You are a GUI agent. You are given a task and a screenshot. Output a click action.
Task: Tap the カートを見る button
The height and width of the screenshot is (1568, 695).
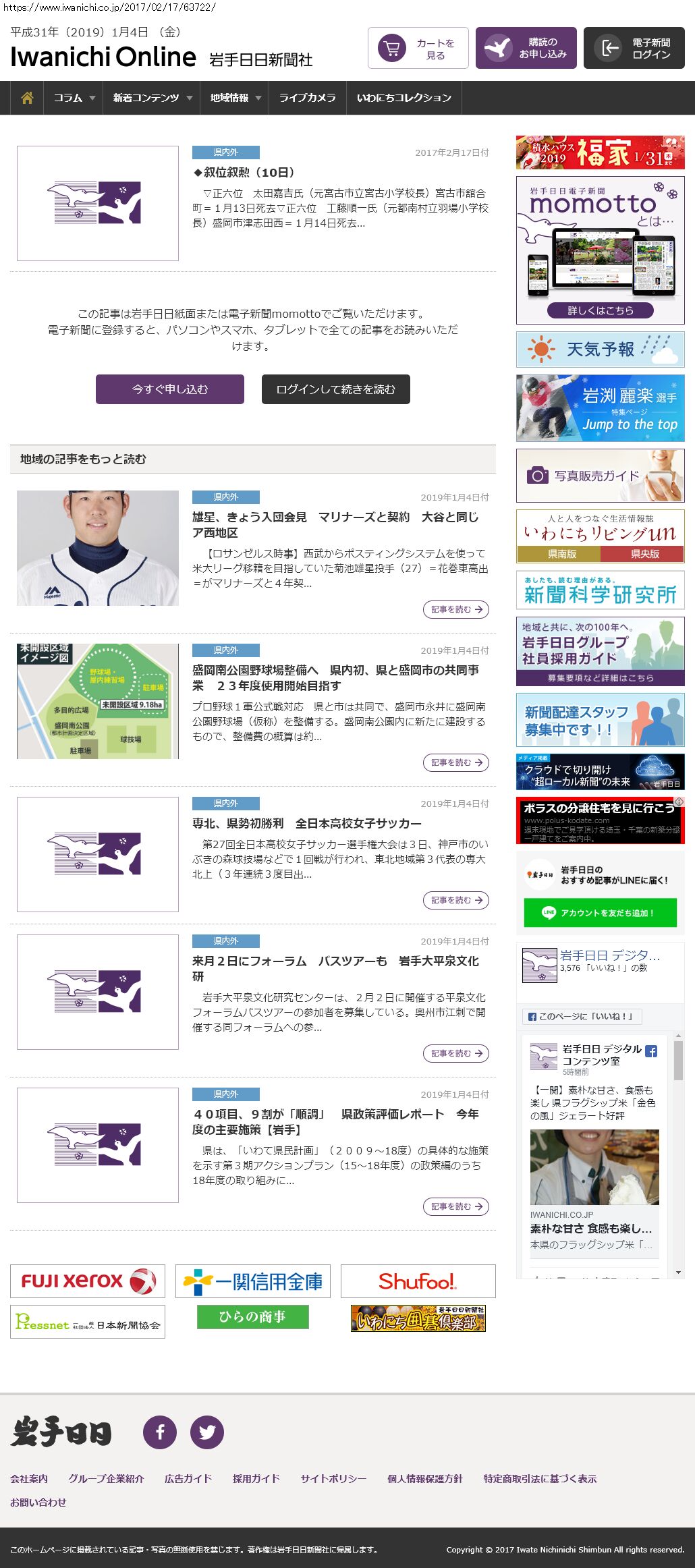(x=418, y=48)
